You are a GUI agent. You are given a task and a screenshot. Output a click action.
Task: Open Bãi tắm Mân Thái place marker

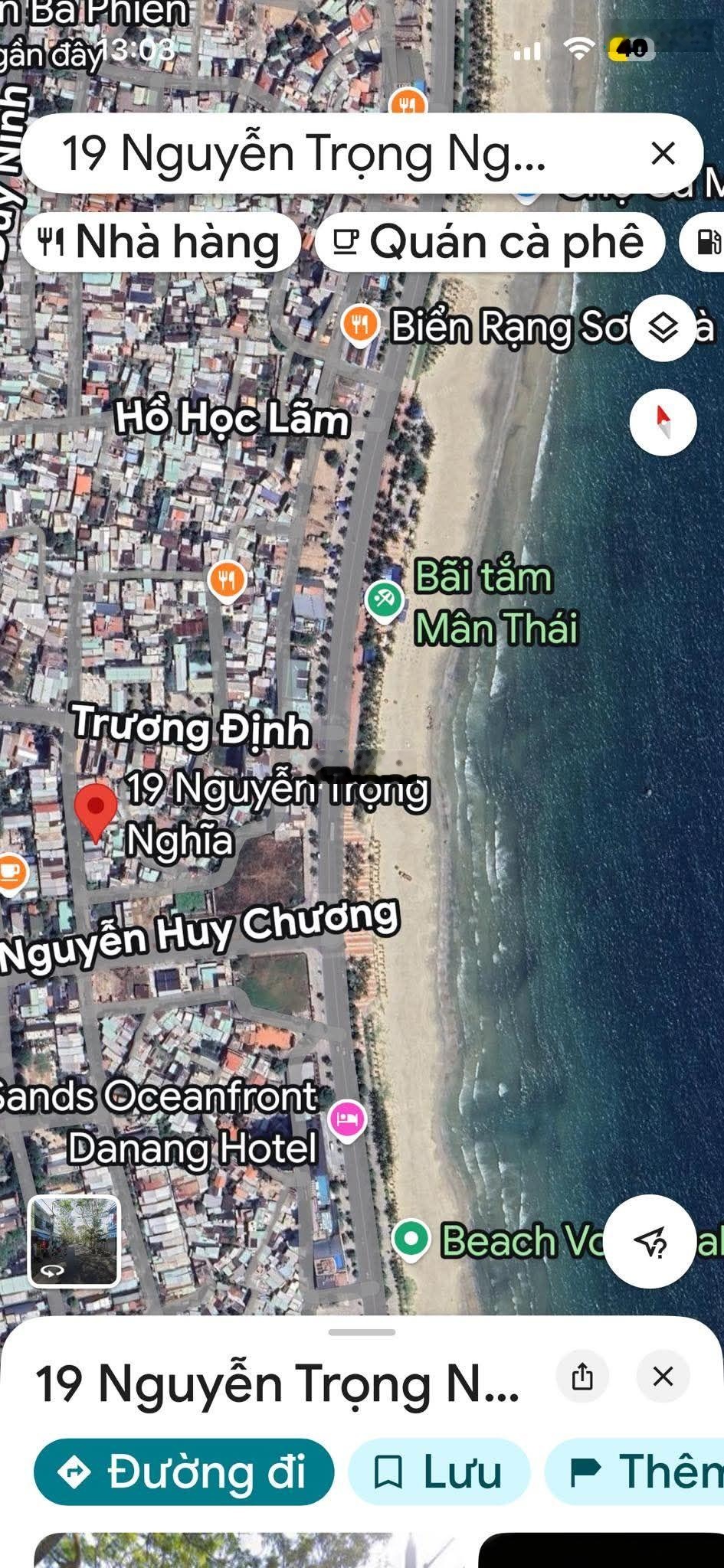pyautogui.click(x=384, y=599)
